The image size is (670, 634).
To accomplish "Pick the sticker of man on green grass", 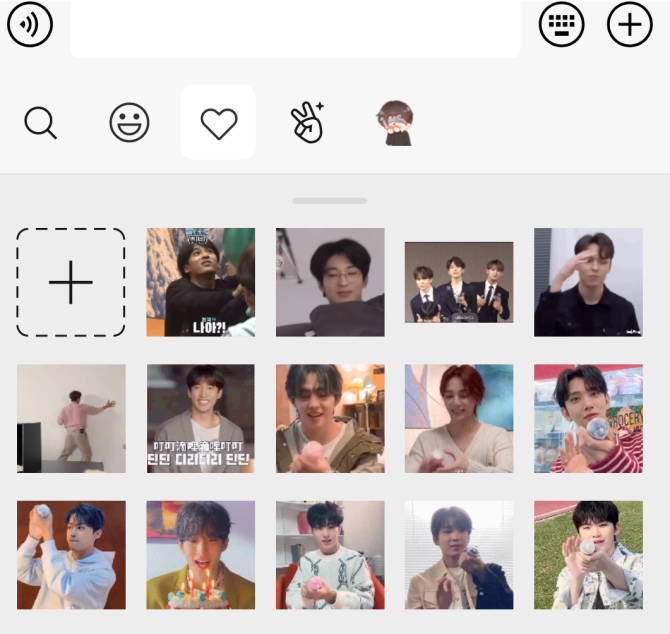I will pos(588,555).
